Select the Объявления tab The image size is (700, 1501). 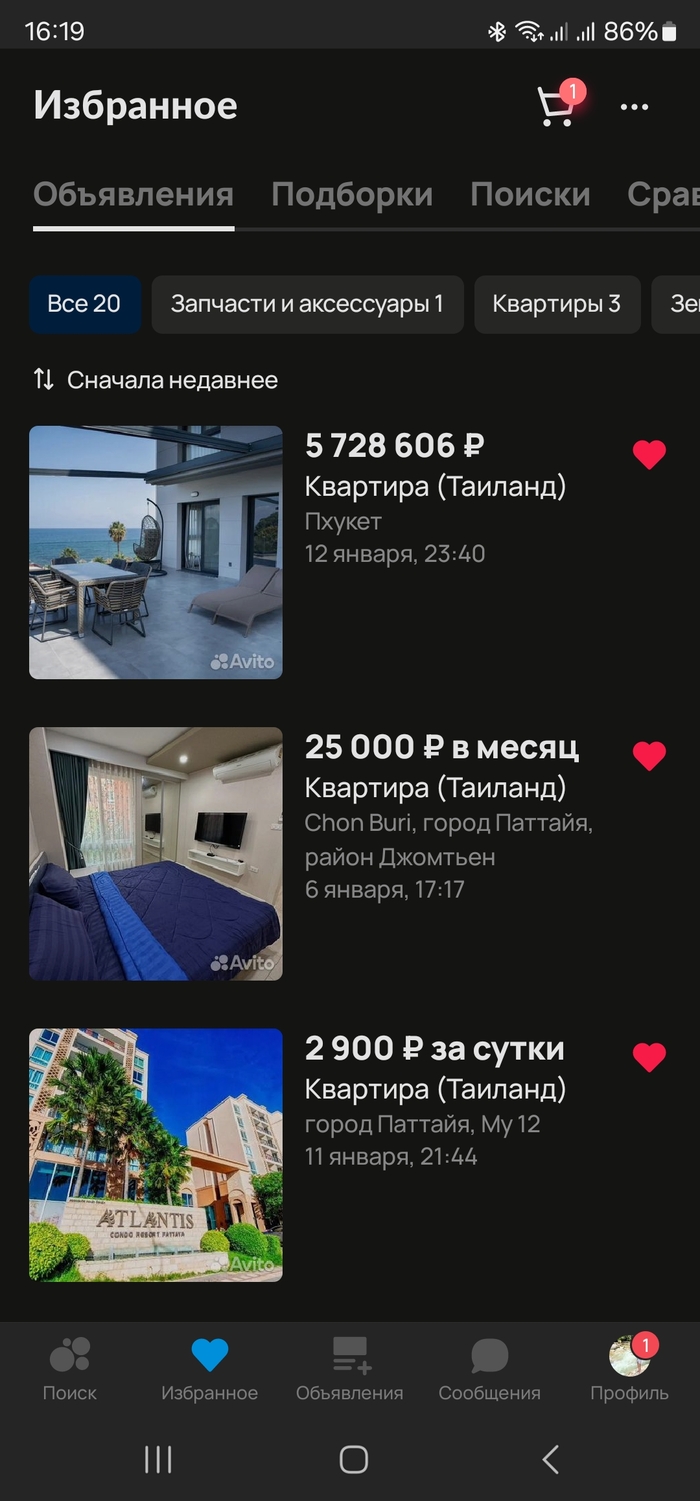coord(133,194)
